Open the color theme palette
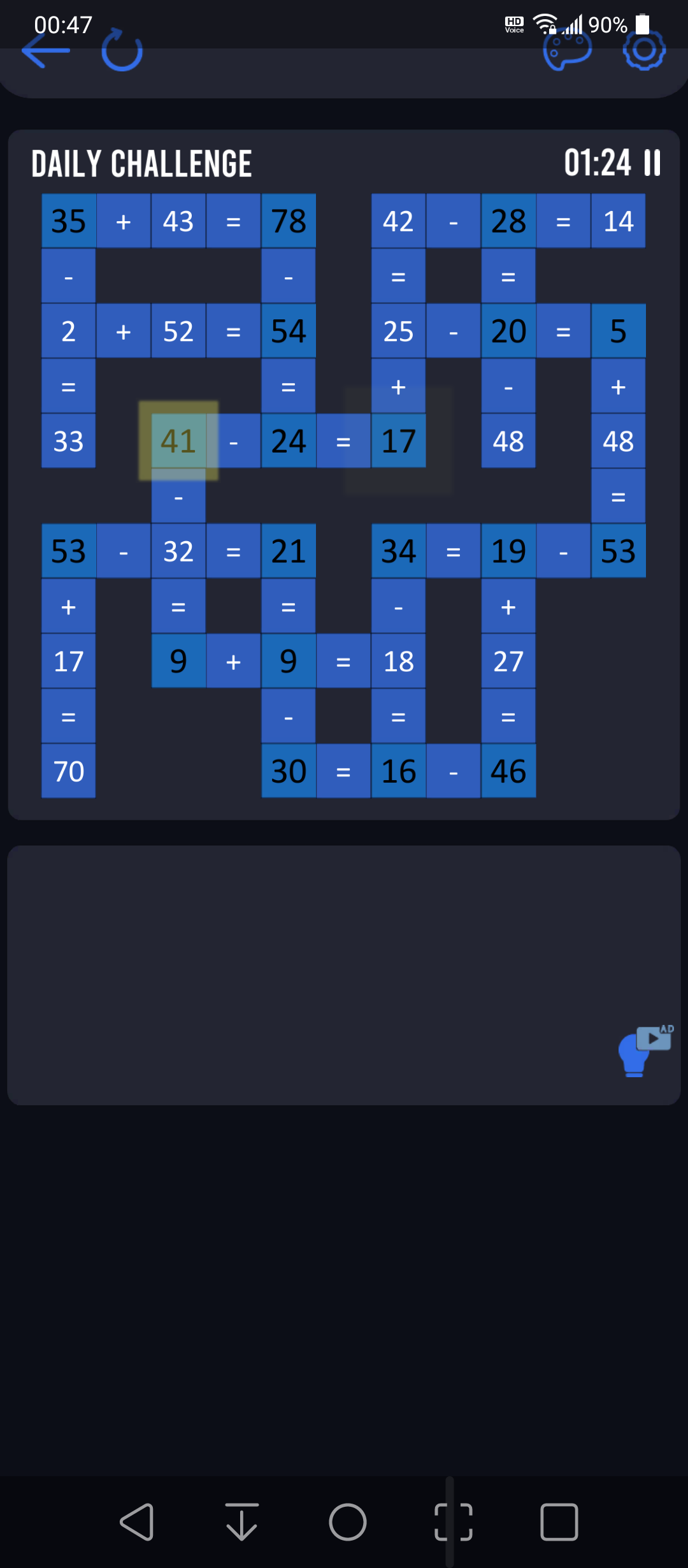Image resolution: width=688 pixels, height=1568 pixels. point(567,50)
